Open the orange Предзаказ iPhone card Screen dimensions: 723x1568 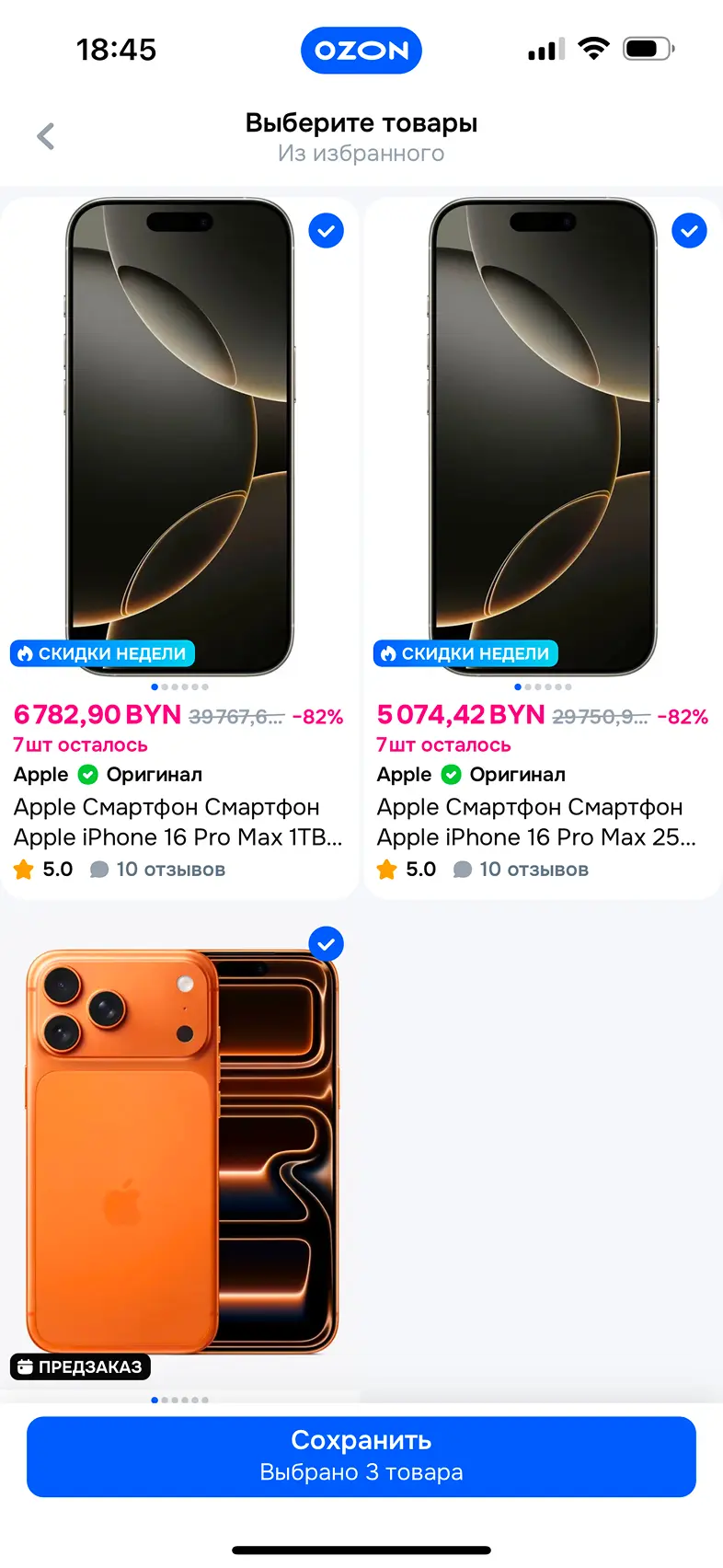click(181, 1150)
